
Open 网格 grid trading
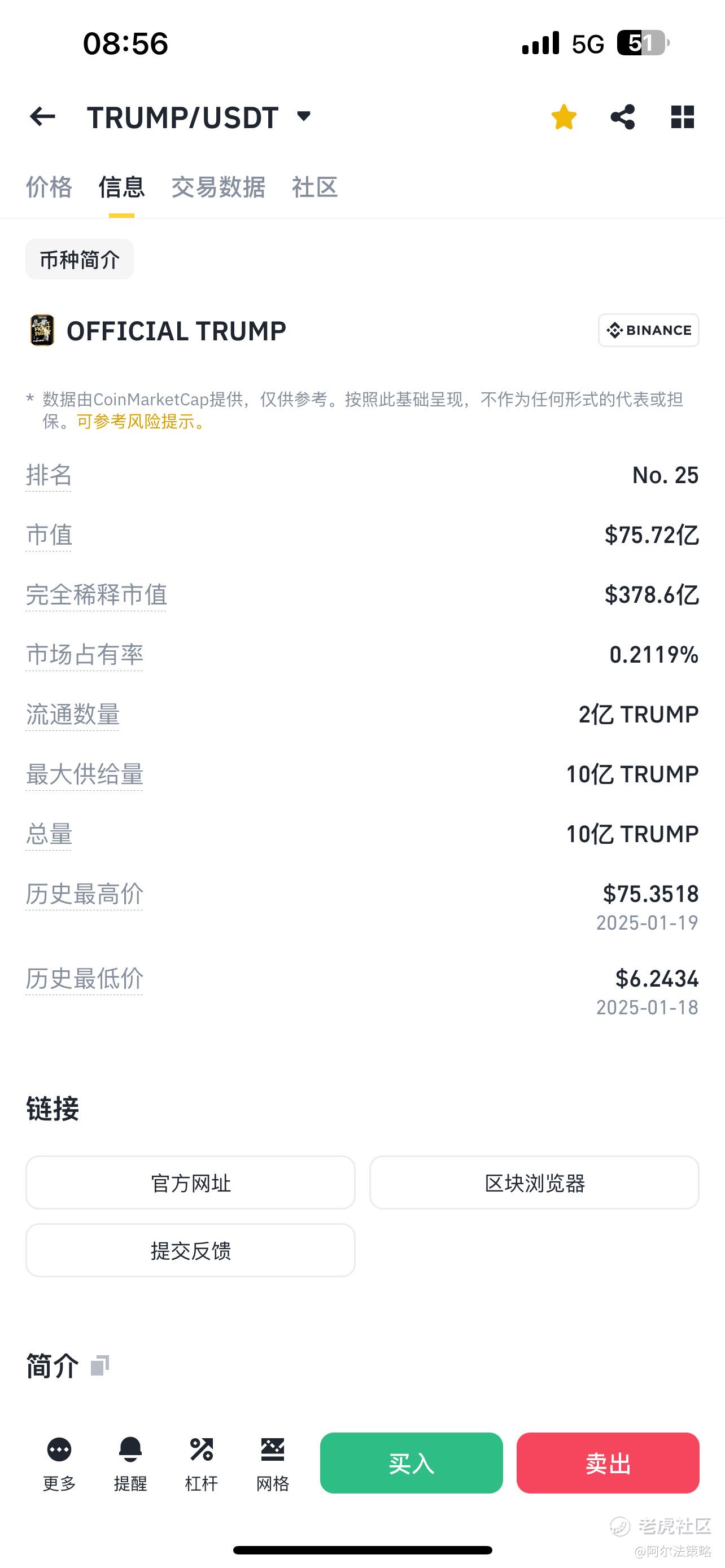[273, 1464]
